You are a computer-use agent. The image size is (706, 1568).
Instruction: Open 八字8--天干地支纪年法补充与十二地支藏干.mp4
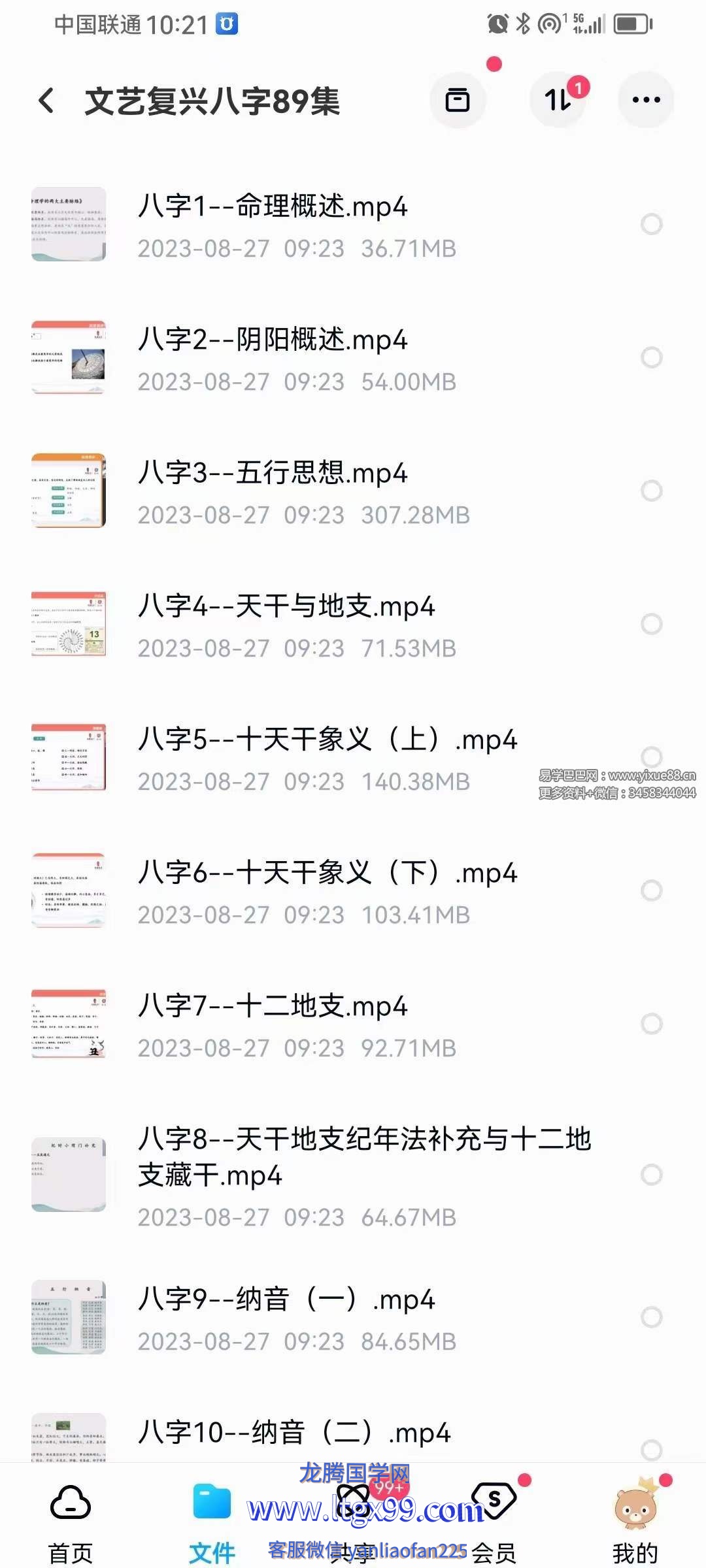point(363,1156)
